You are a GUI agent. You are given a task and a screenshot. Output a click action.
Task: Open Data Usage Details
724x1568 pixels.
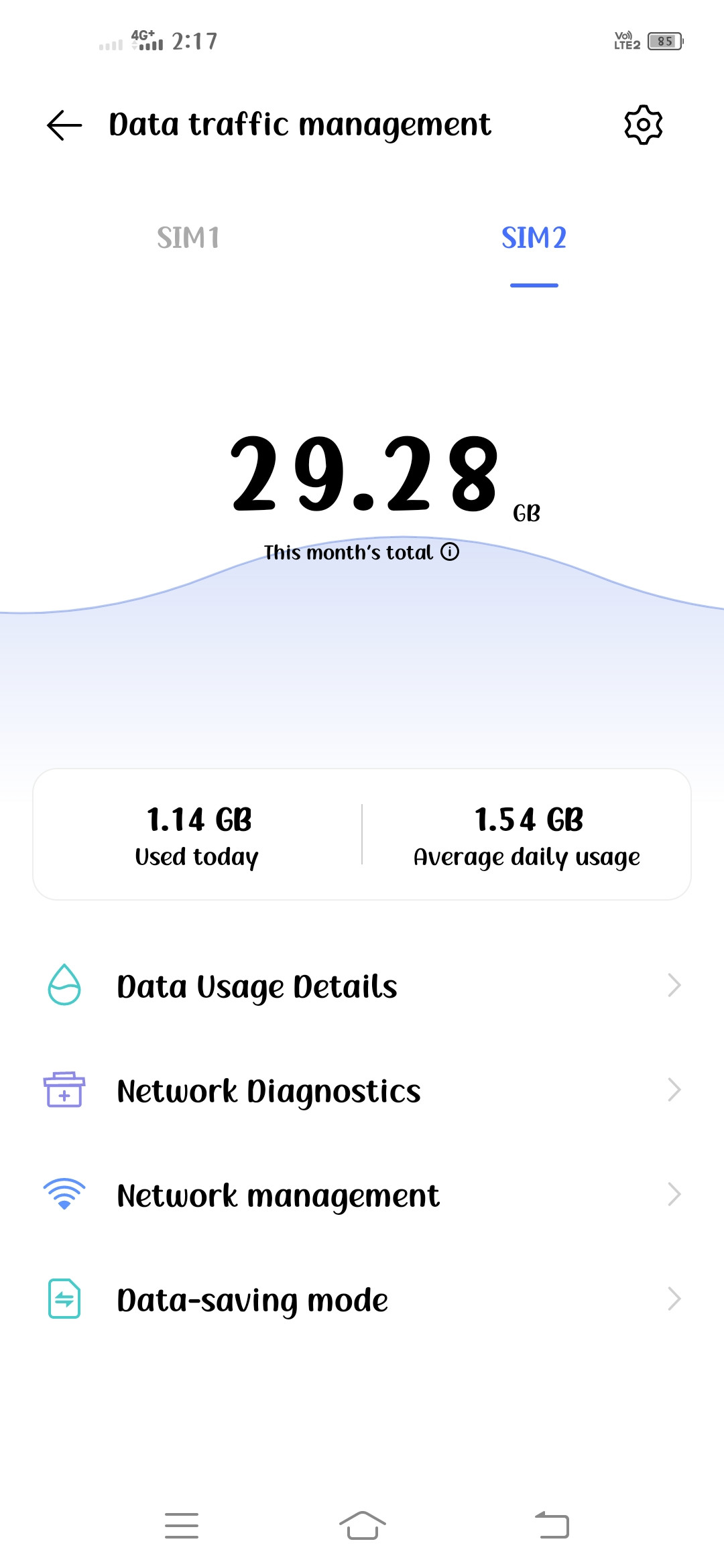362,986
